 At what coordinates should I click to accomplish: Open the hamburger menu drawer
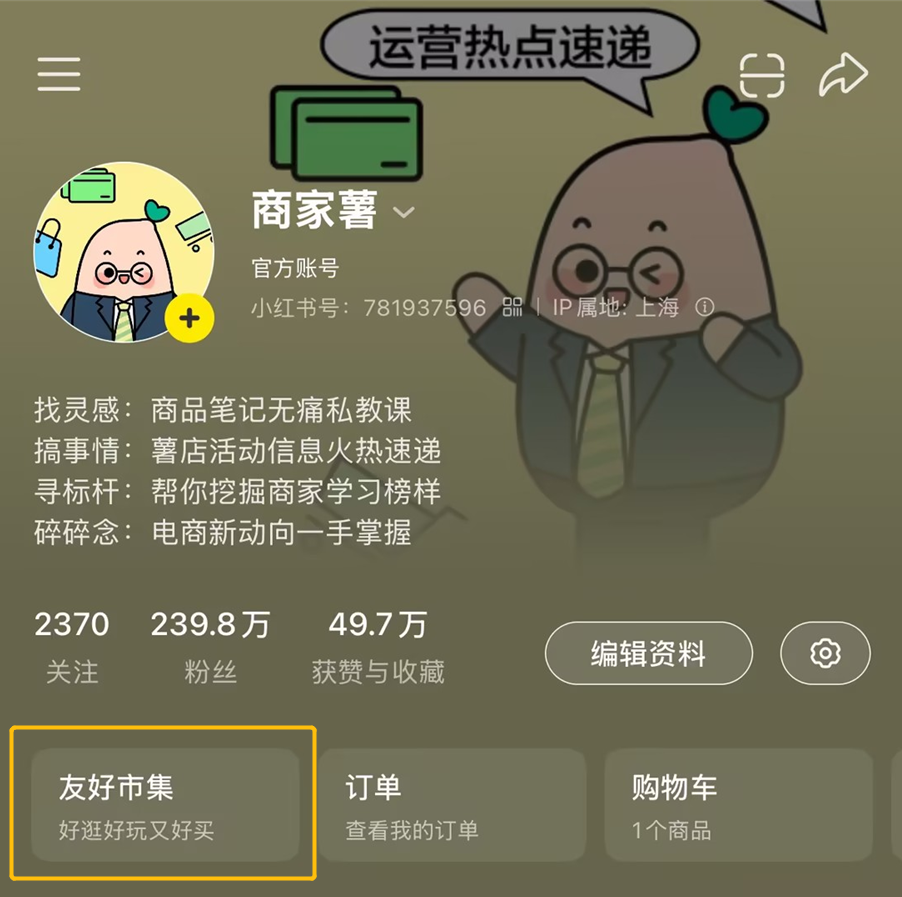59,74
